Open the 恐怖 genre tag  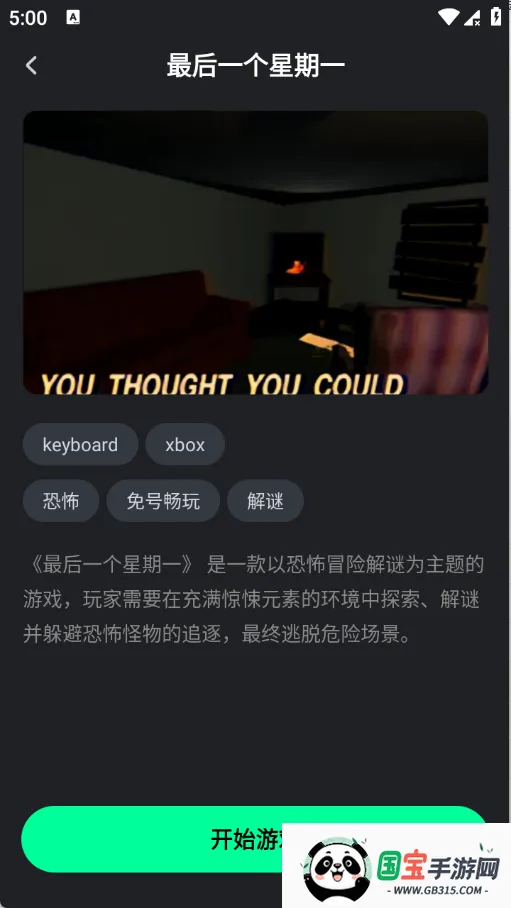coord(61,500)
